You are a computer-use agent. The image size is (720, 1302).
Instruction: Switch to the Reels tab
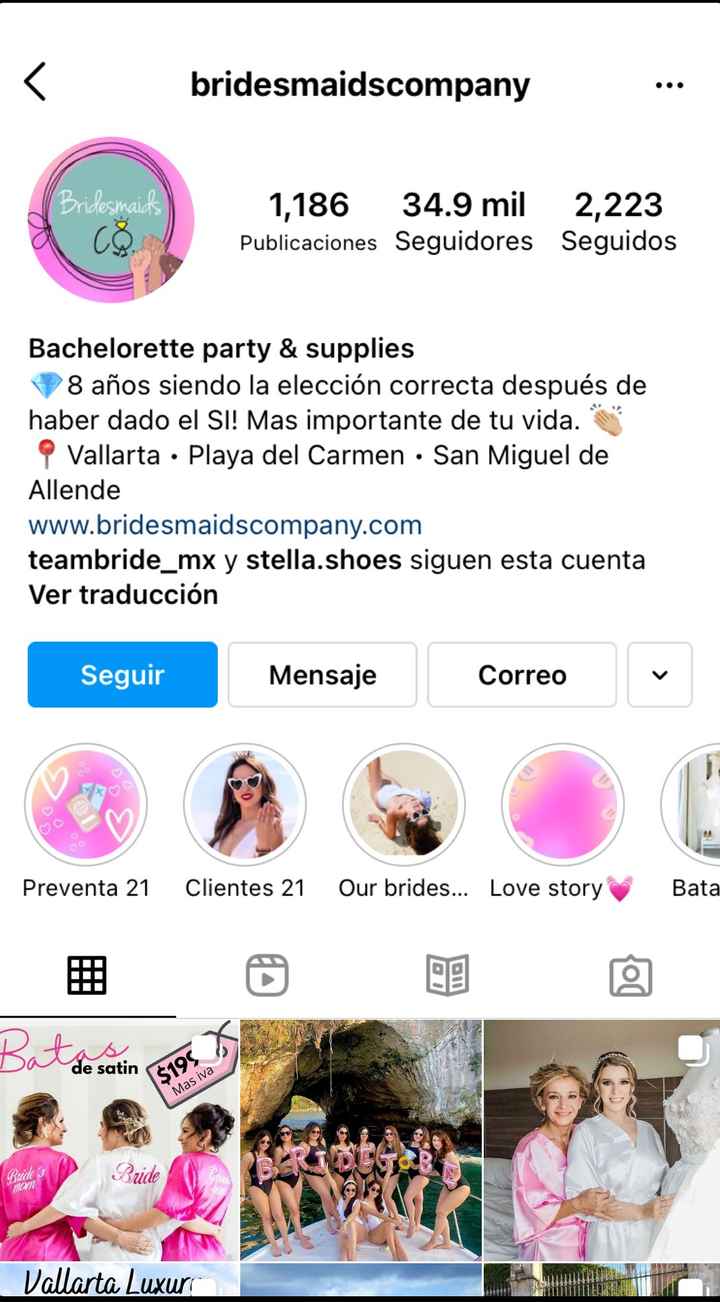[x=267, y=975]
